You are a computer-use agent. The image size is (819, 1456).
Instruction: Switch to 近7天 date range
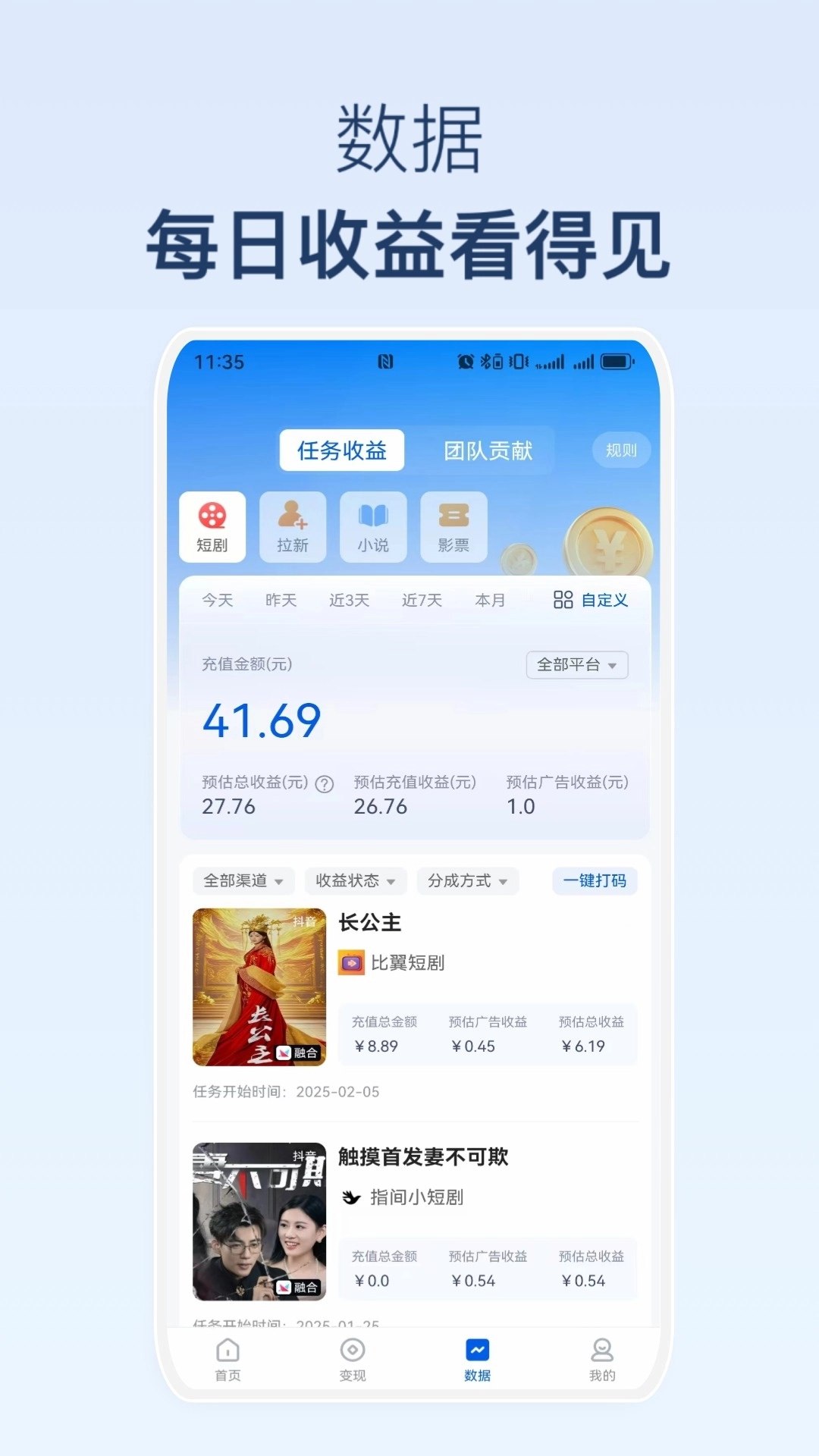421,600
